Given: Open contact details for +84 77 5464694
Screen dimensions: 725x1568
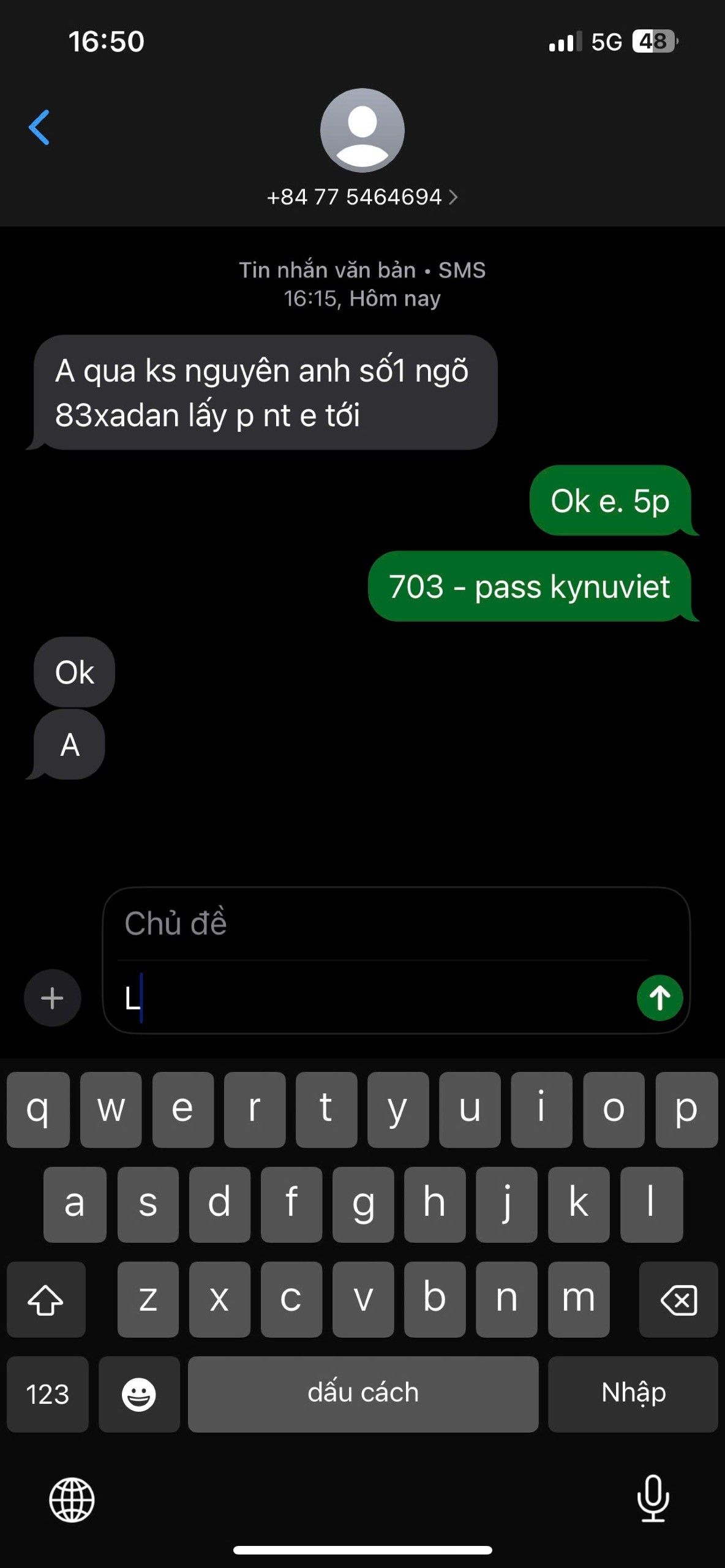Looking at the screenshot, I should [362, 197].
